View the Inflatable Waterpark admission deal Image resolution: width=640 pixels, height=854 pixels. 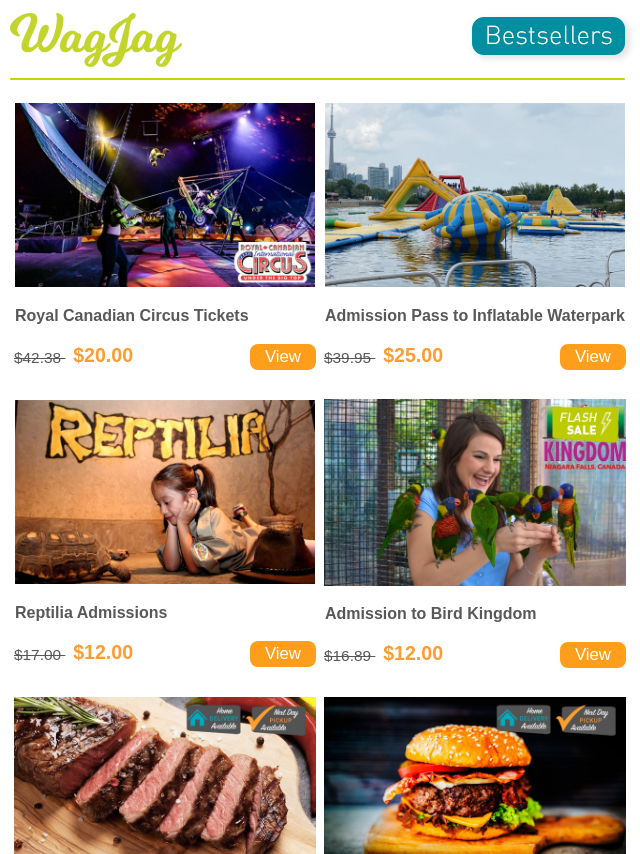point(592,357)
